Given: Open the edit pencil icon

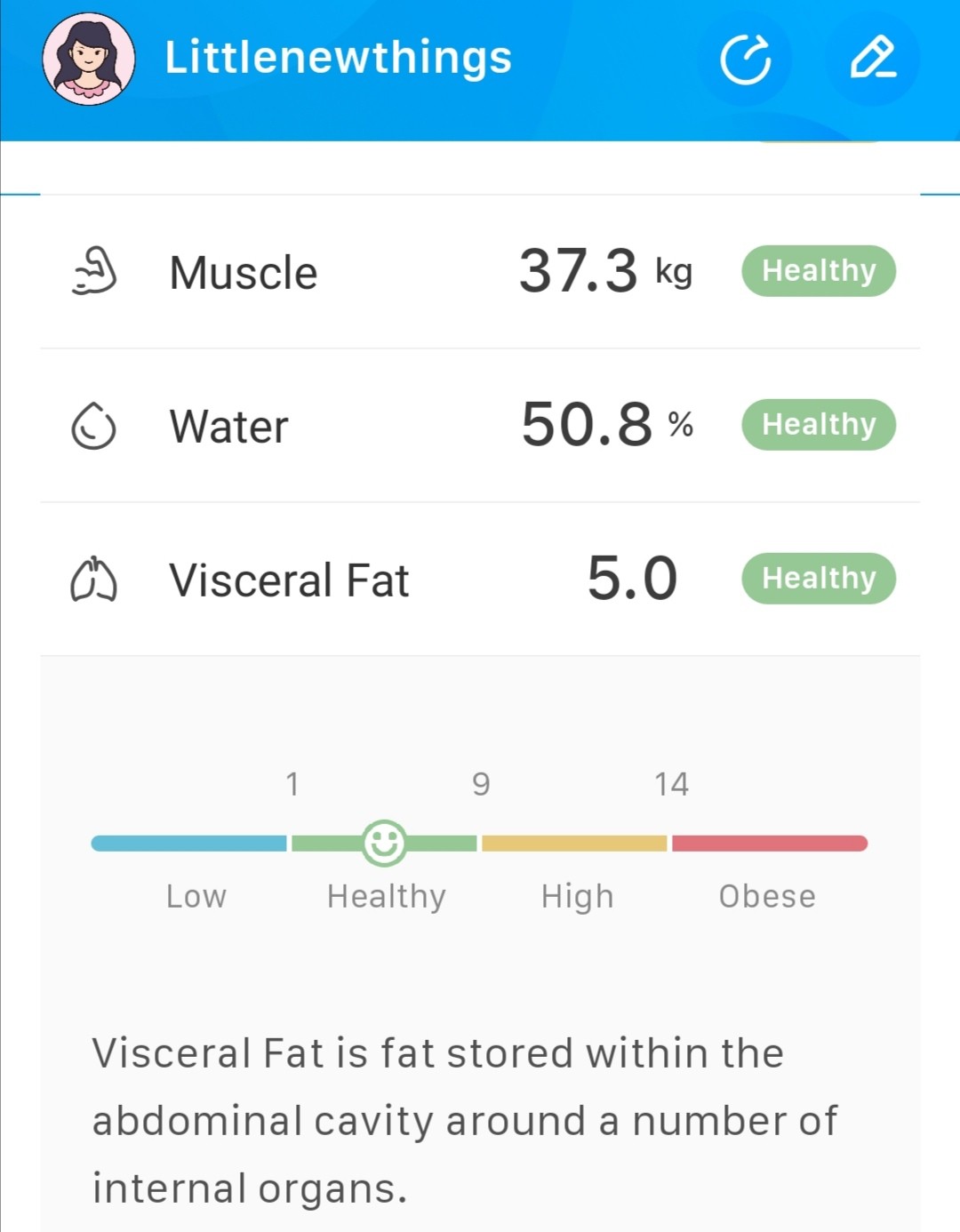Looking at the screenshot, I should coord(872,60).
